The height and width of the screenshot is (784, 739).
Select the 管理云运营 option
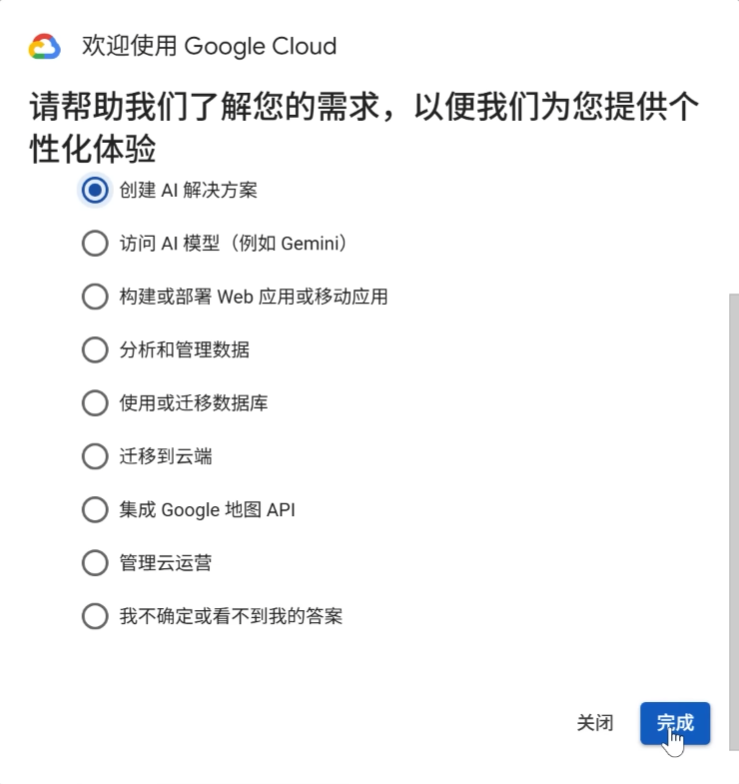(95, 563)
